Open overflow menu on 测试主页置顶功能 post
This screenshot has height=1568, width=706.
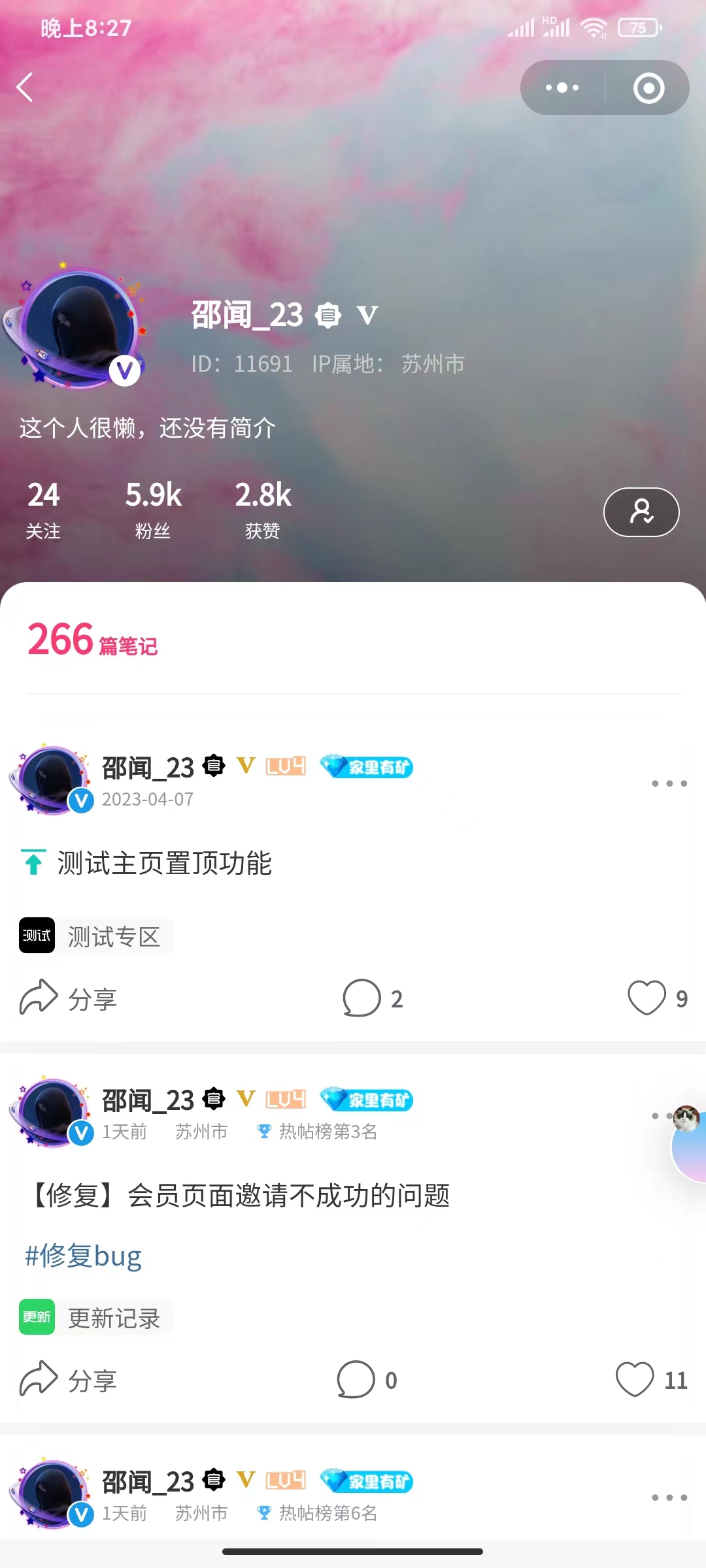coord(669,783)
